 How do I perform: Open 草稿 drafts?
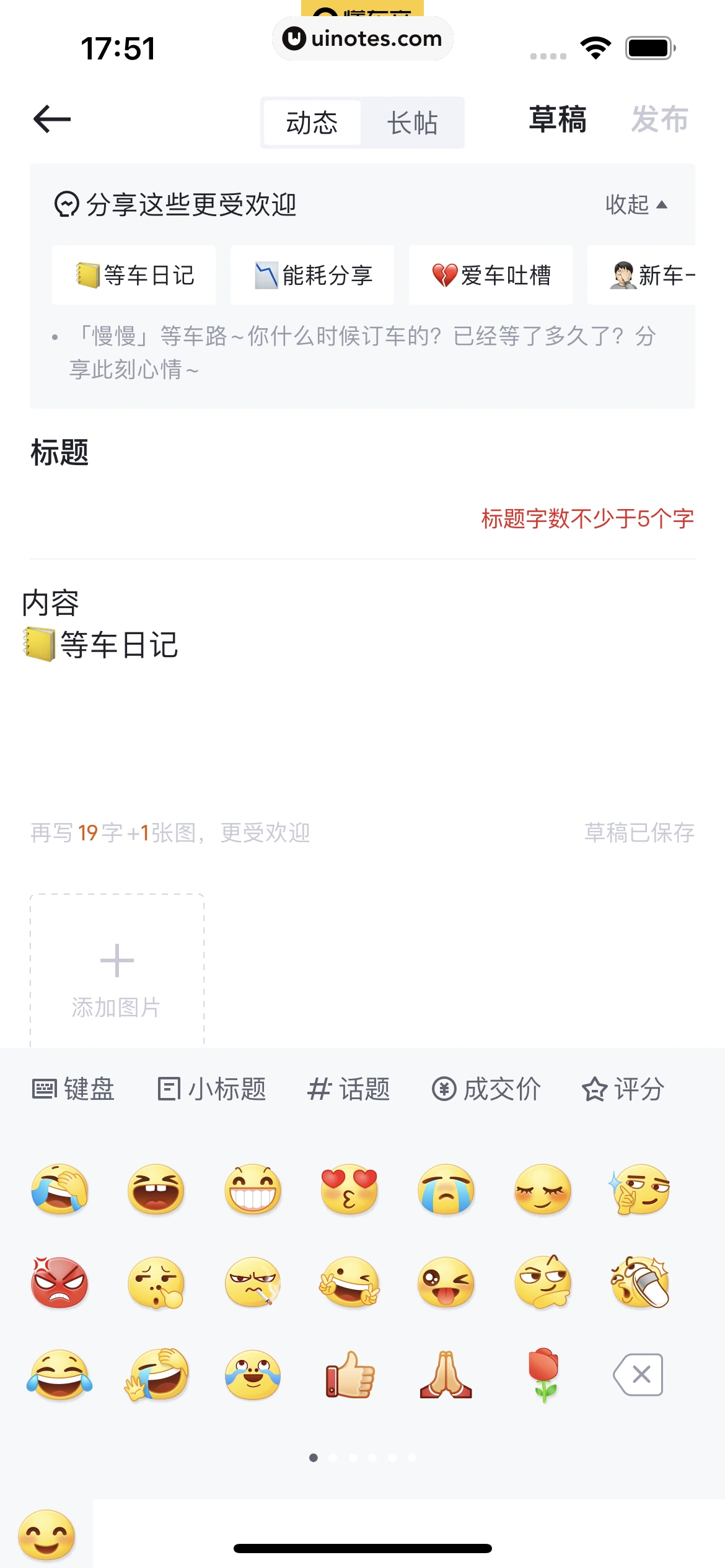click(x=557, y=120)
